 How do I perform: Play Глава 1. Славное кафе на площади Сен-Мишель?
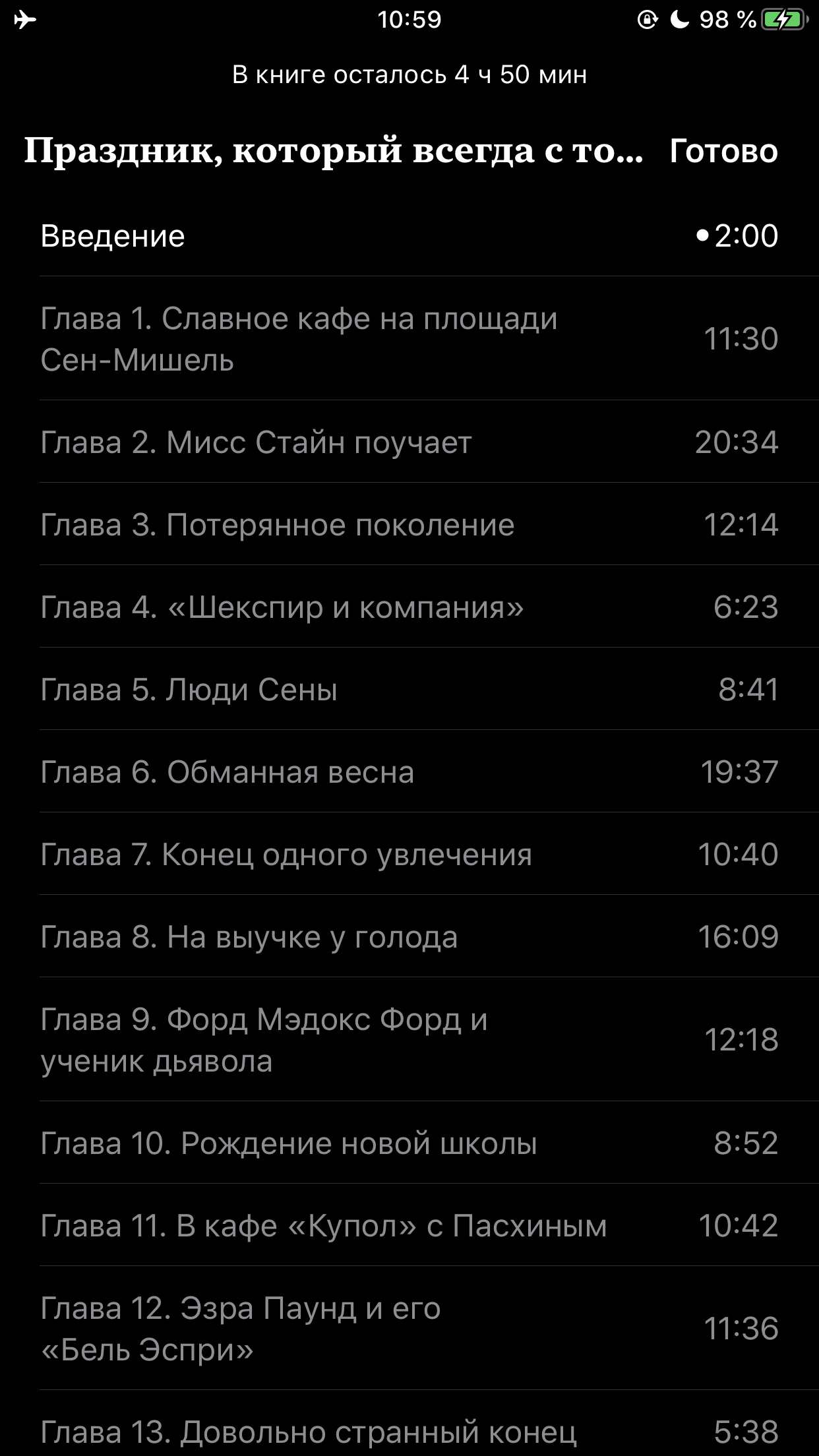click(409, 338)
